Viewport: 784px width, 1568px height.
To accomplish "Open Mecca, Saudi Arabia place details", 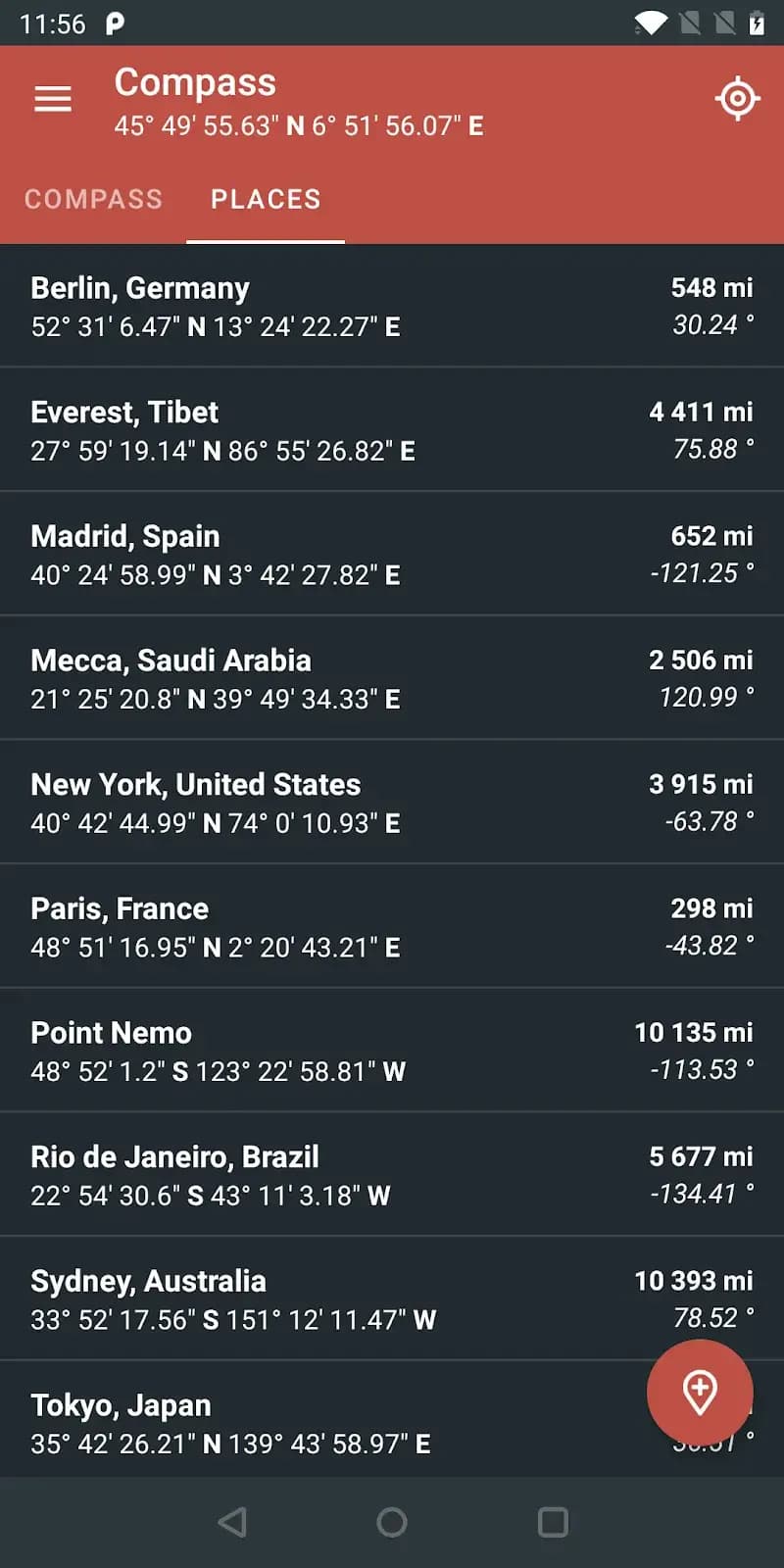I will tap(392, 676).
